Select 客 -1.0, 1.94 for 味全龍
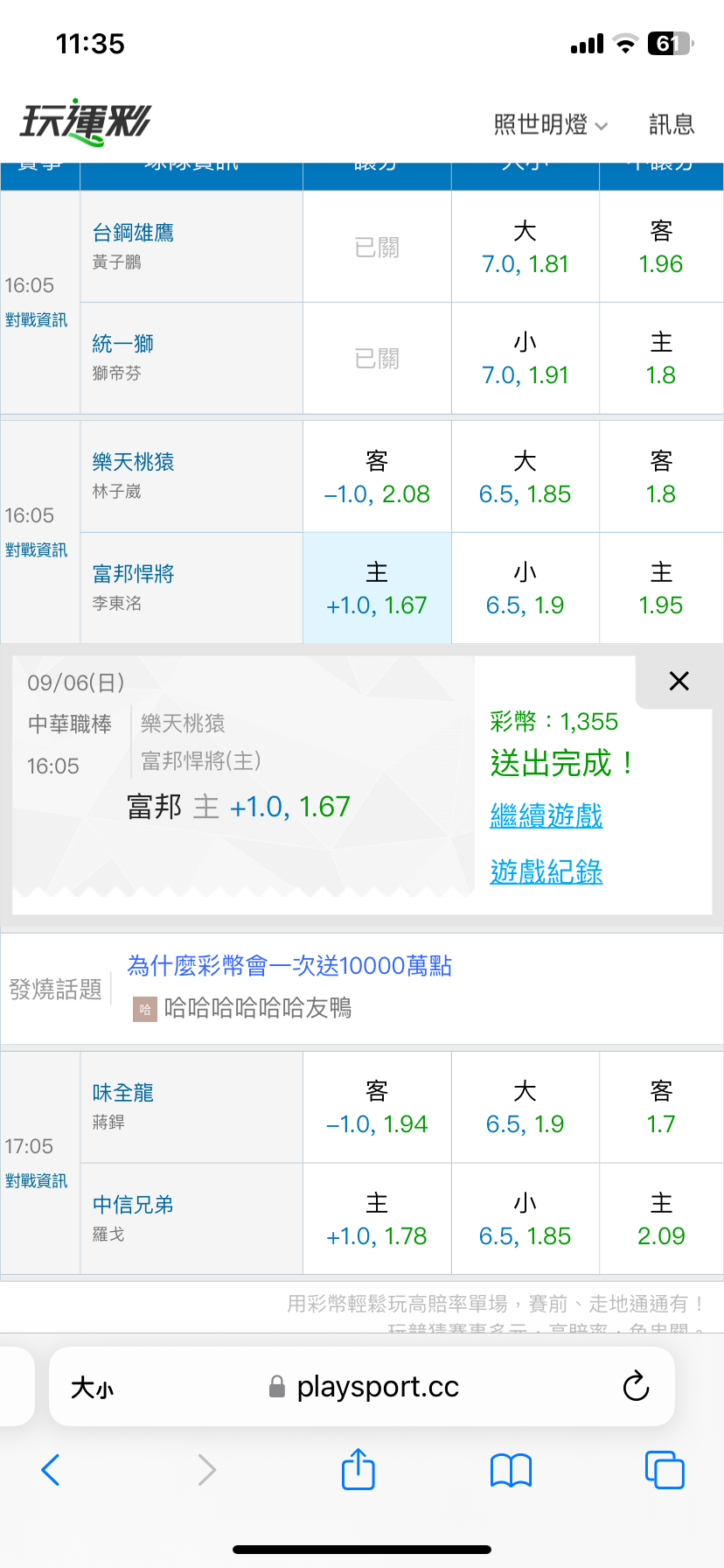Viewport: 724px width, 1568px height. coord(377,1107)
